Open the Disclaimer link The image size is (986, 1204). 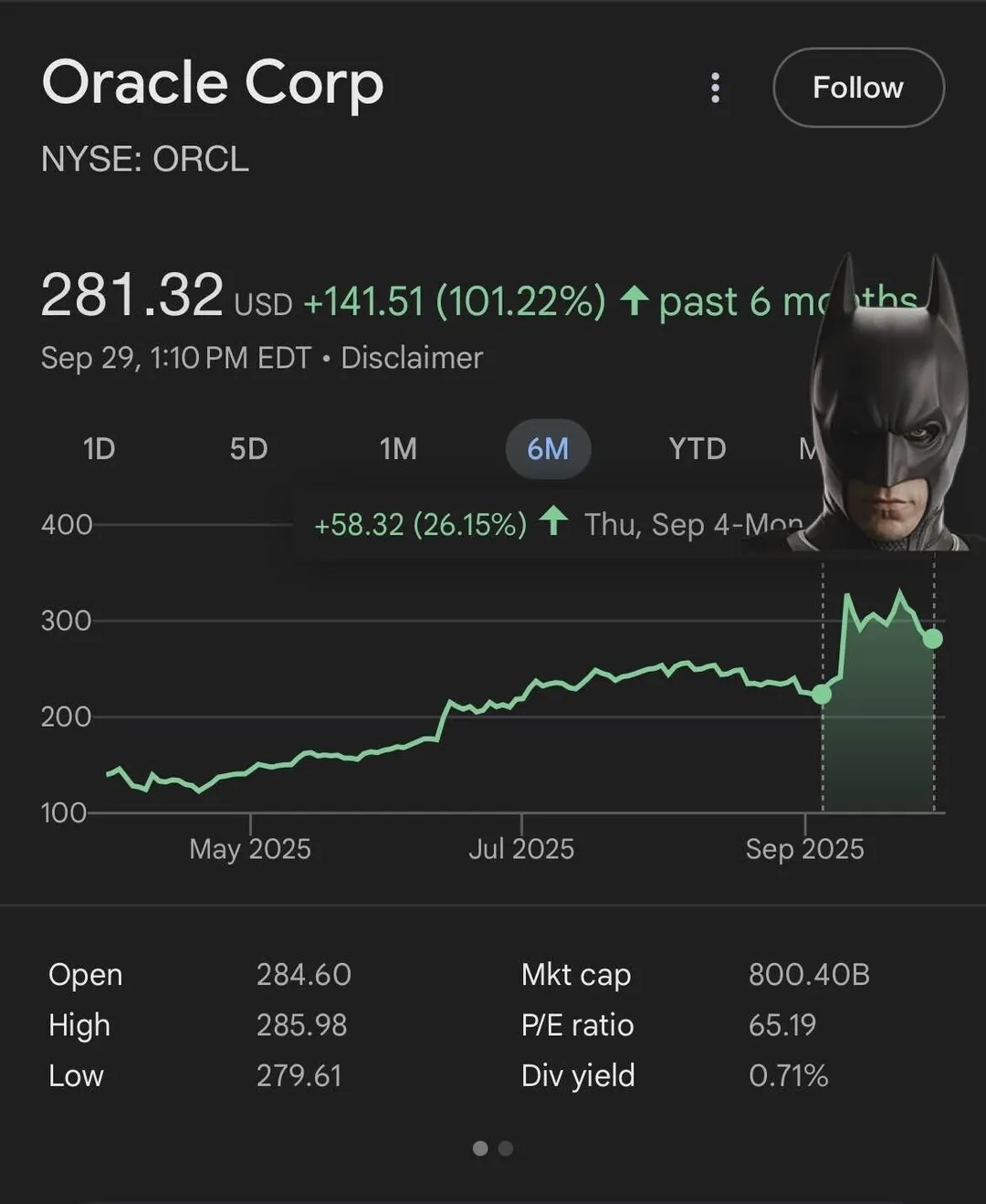[x=412, y=358]
